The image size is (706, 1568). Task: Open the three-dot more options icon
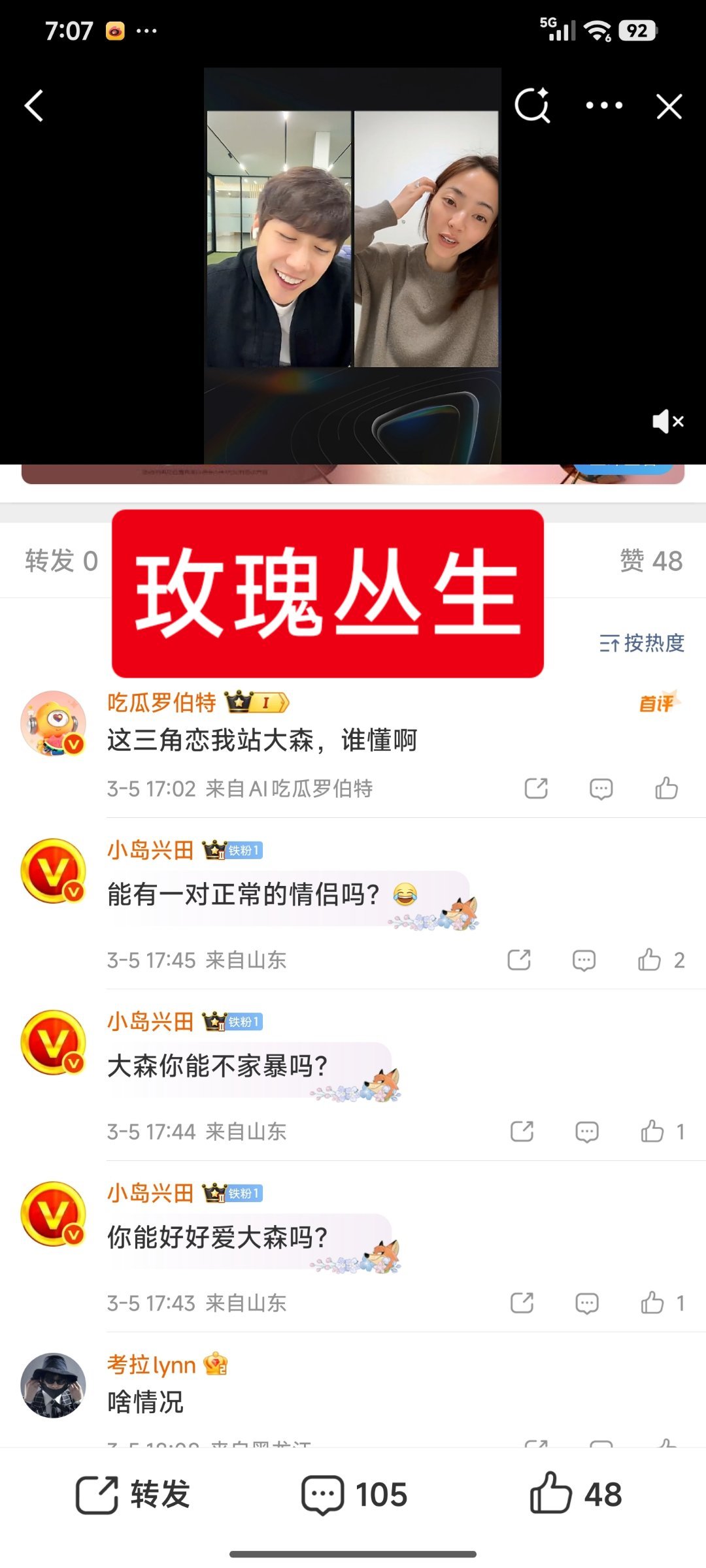601,105
